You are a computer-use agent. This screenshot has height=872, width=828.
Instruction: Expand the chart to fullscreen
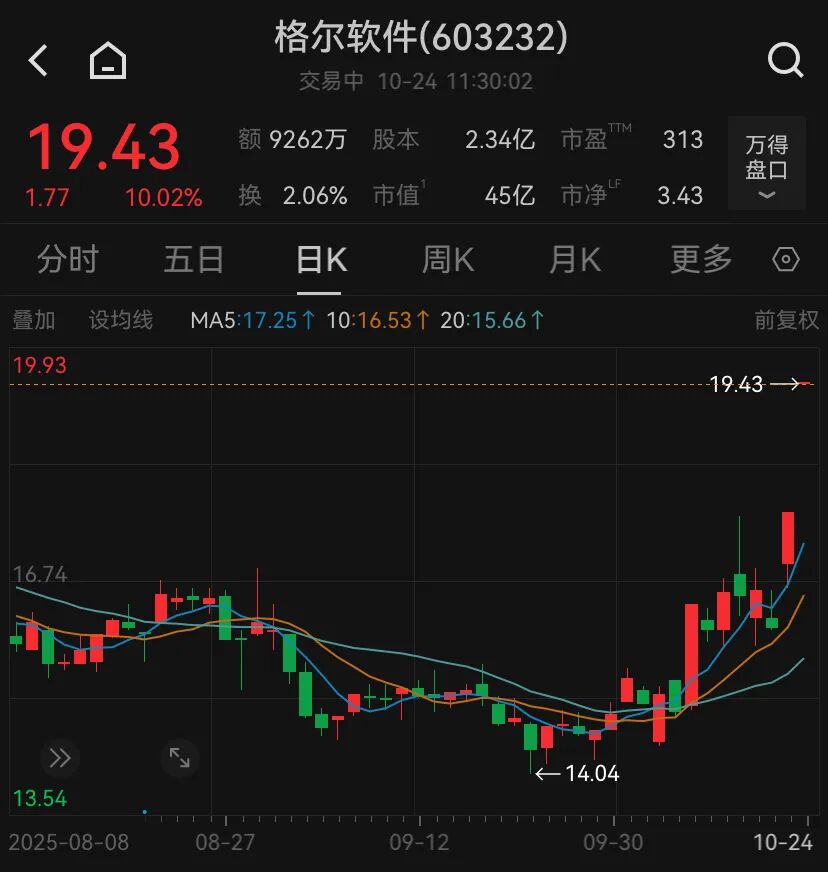point(180,758)
